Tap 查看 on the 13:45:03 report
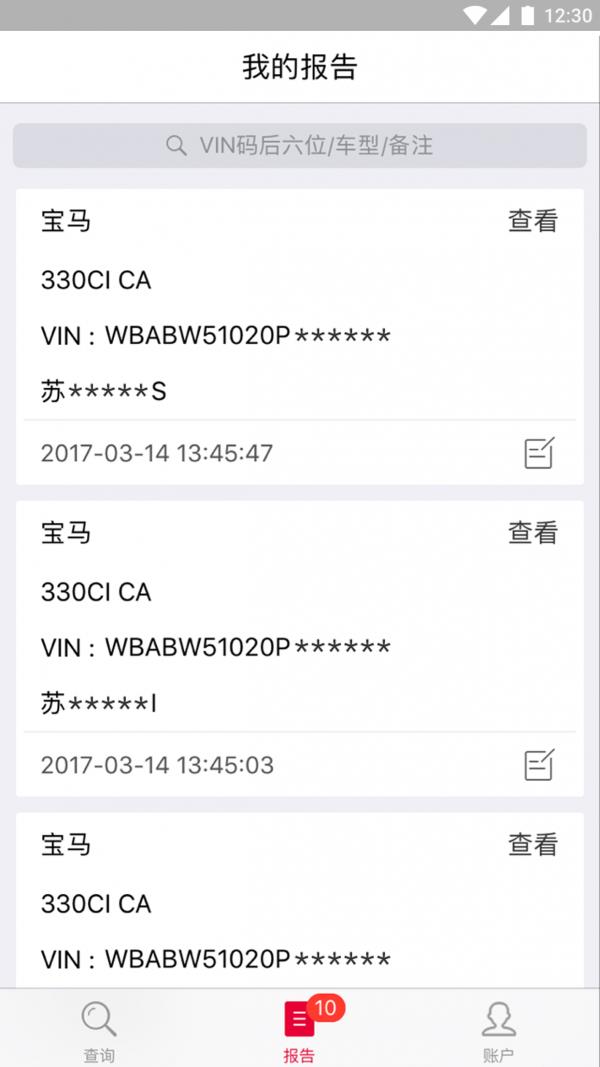Viewport: 600px width, 1067px height. [533, 533]
